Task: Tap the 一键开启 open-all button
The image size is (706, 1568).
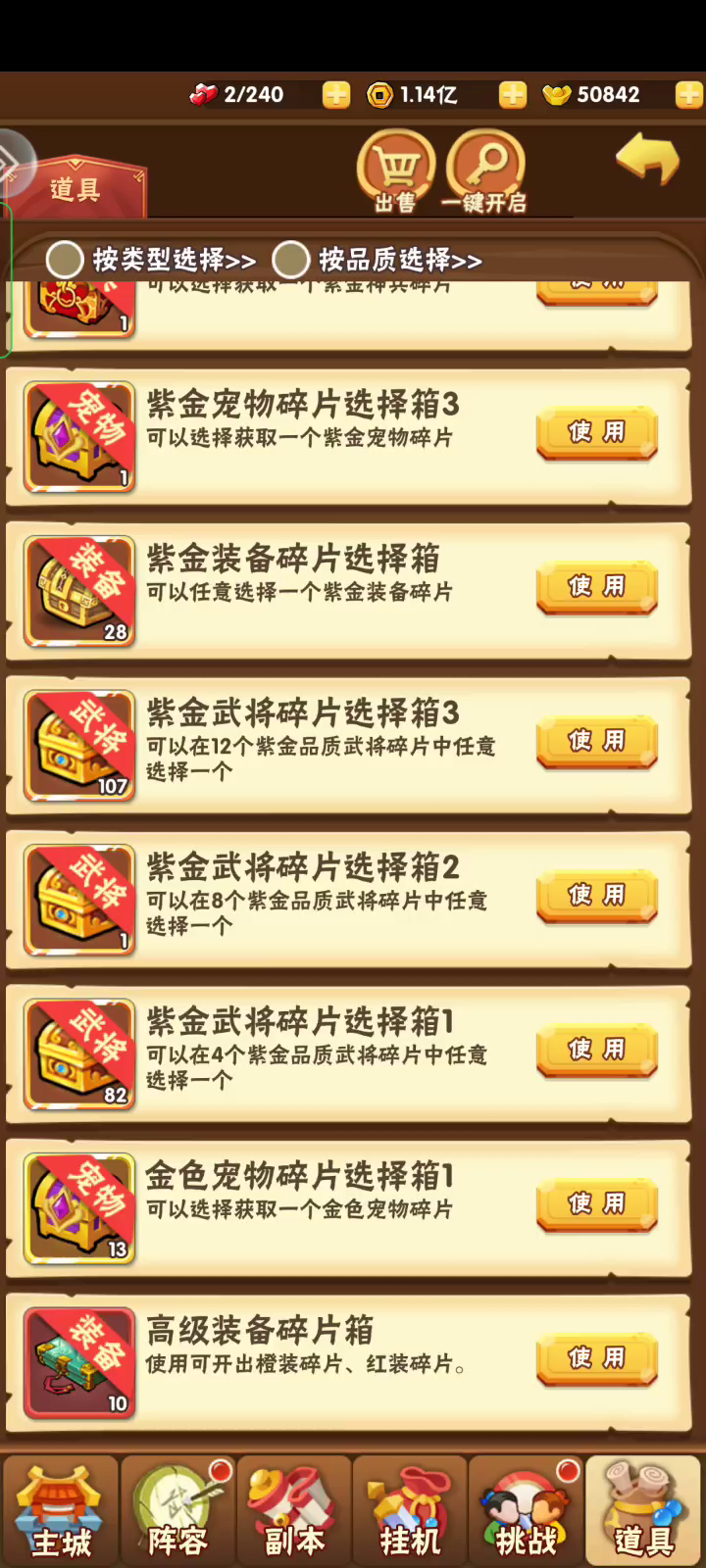Action: 485,172
